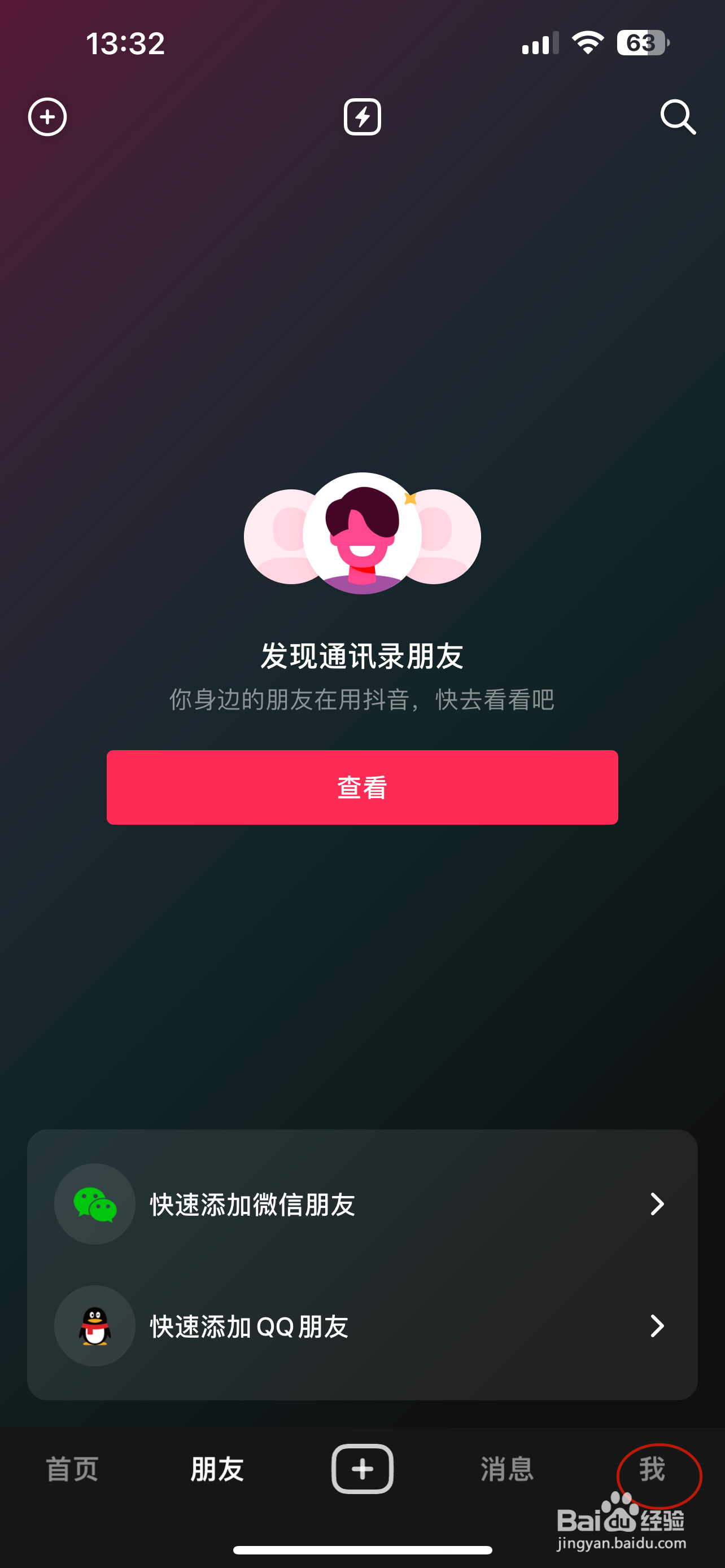
Task: Select the WeChat icon in the friends list
Action: coord(94,1203)
